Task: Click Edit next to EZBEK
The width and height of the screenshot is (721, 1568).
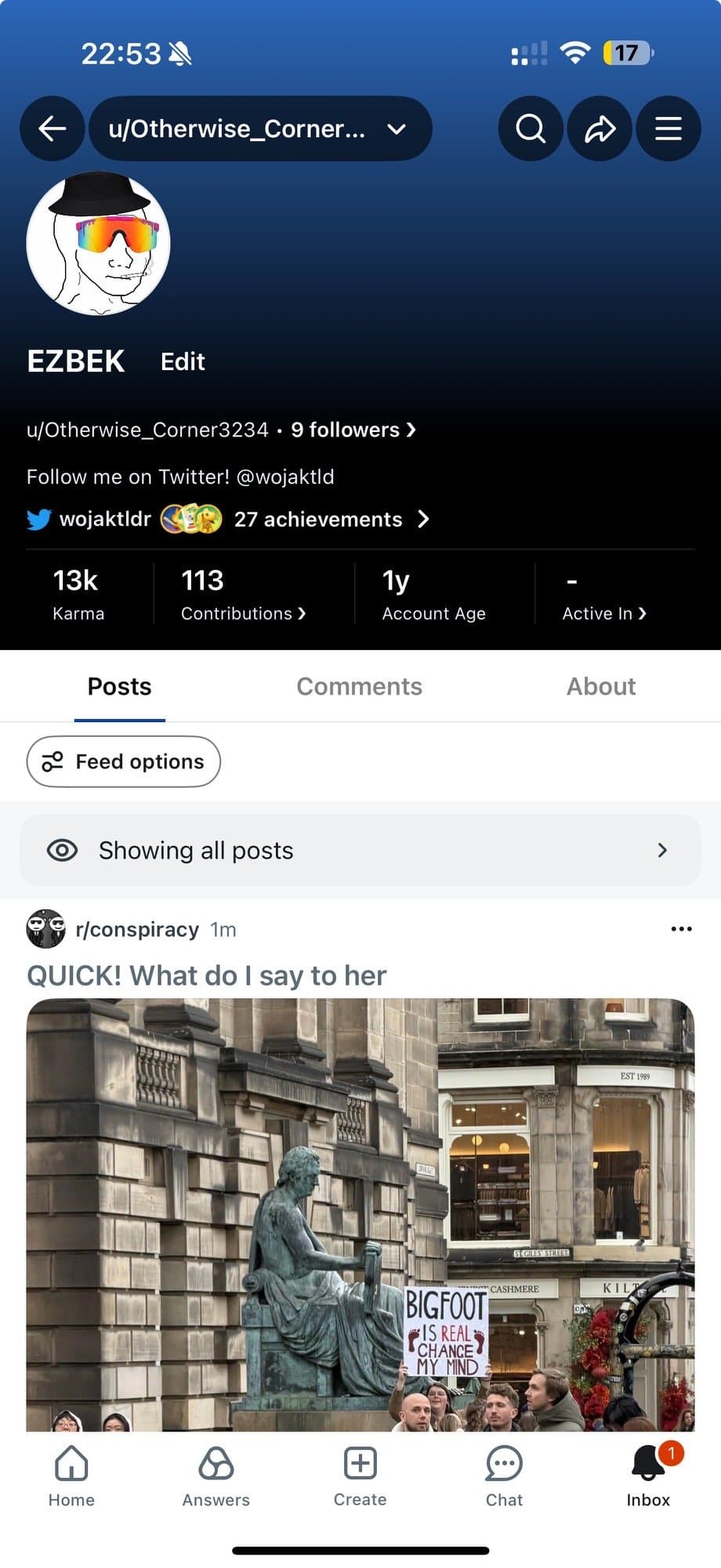Action: click(182, 361)
